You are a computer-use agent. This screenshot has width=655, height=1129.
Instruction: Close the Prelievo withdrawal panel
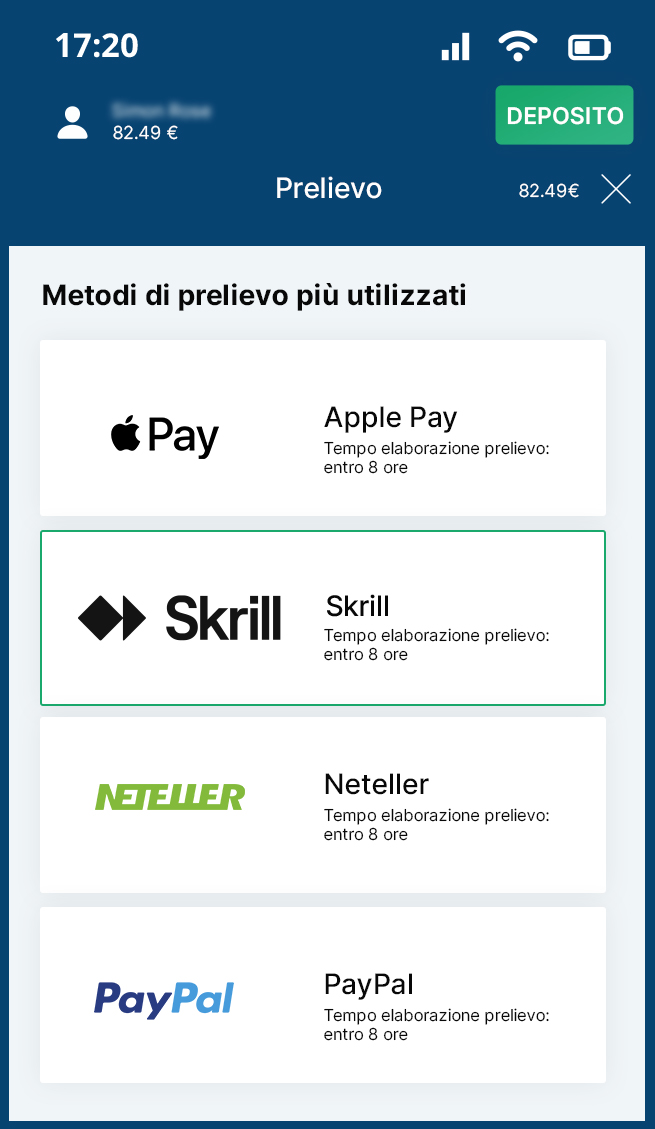616,189
